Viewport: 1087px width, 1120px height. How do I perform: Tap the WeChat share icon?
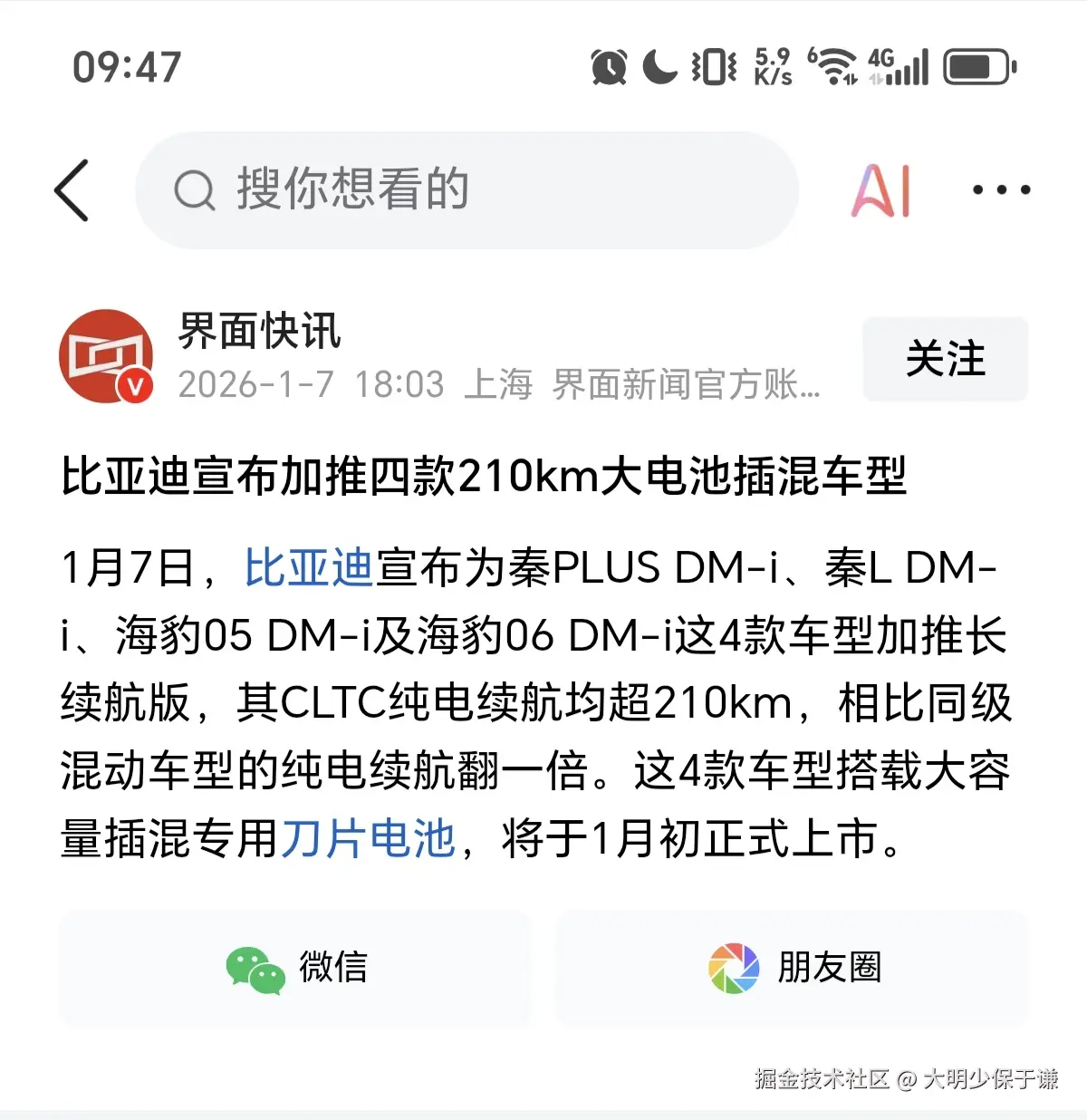click(252, 968)
